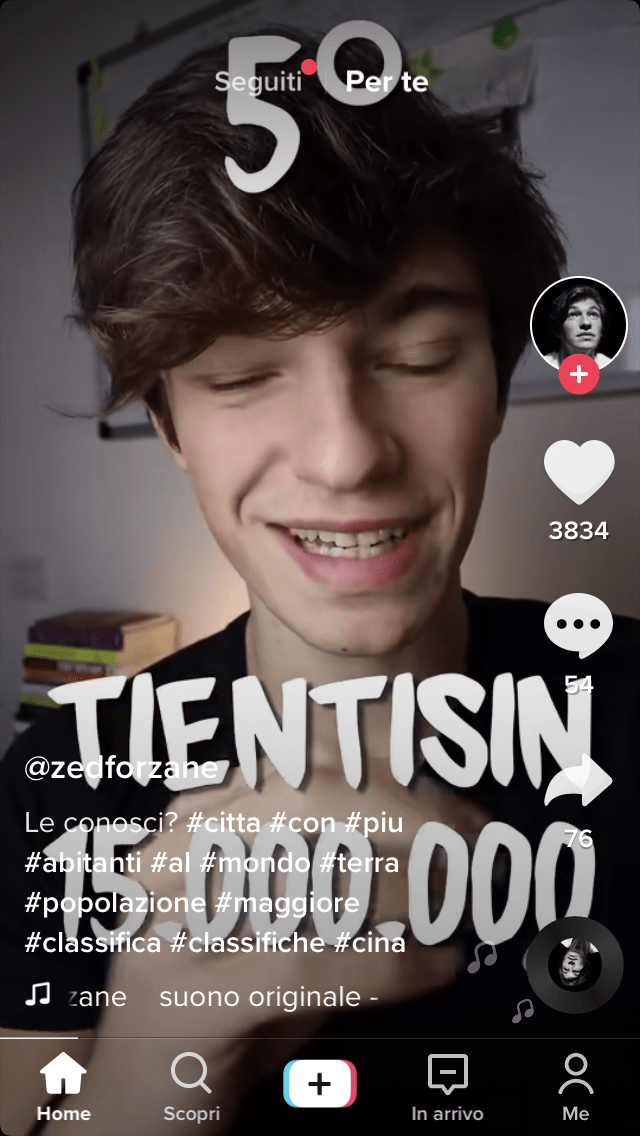This screenshot has height=1136, width=640.
Task: Create a new video with the plus button
Action: point(320,1084)
